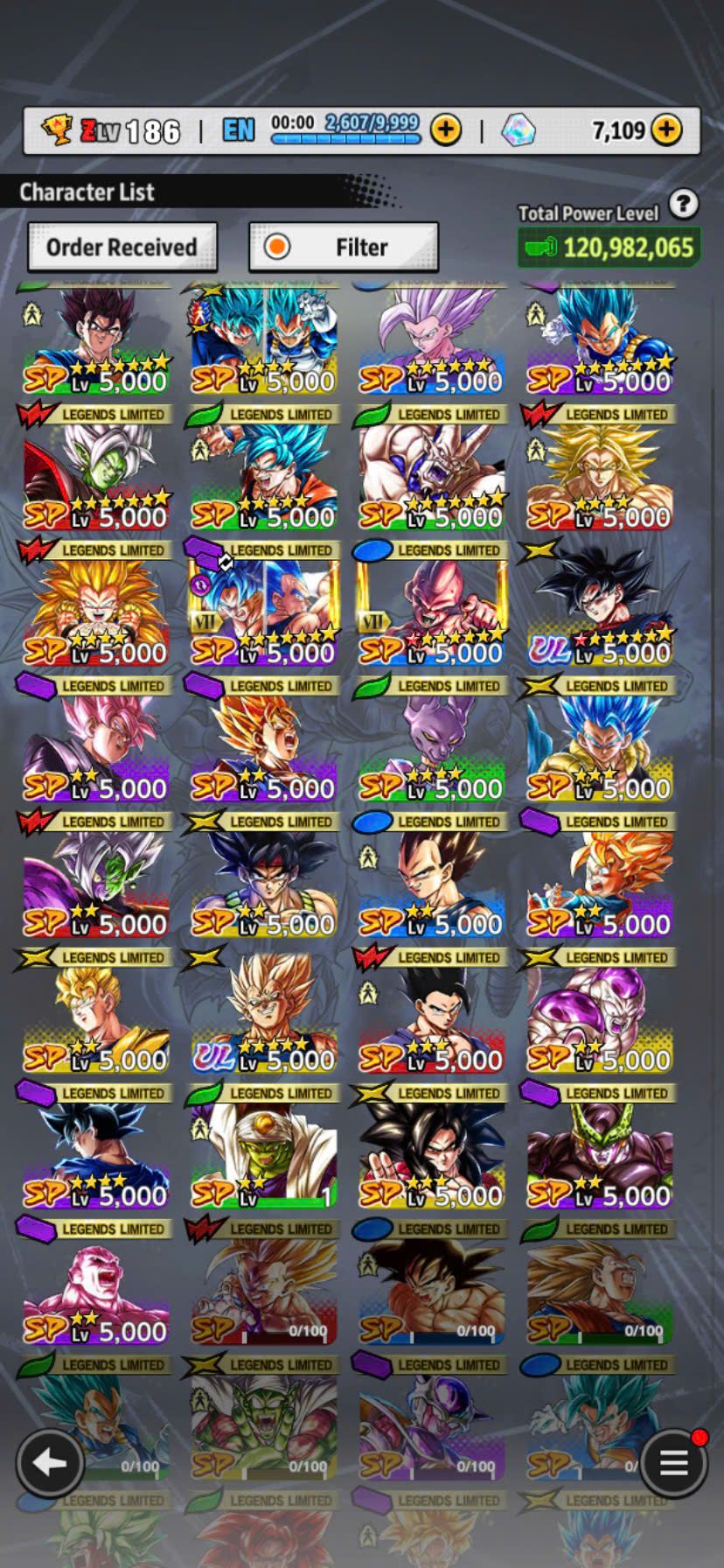Viewport: 724px width, 1568px height.
Task: Tap the Order Received sort button
Action: point(122,248)
